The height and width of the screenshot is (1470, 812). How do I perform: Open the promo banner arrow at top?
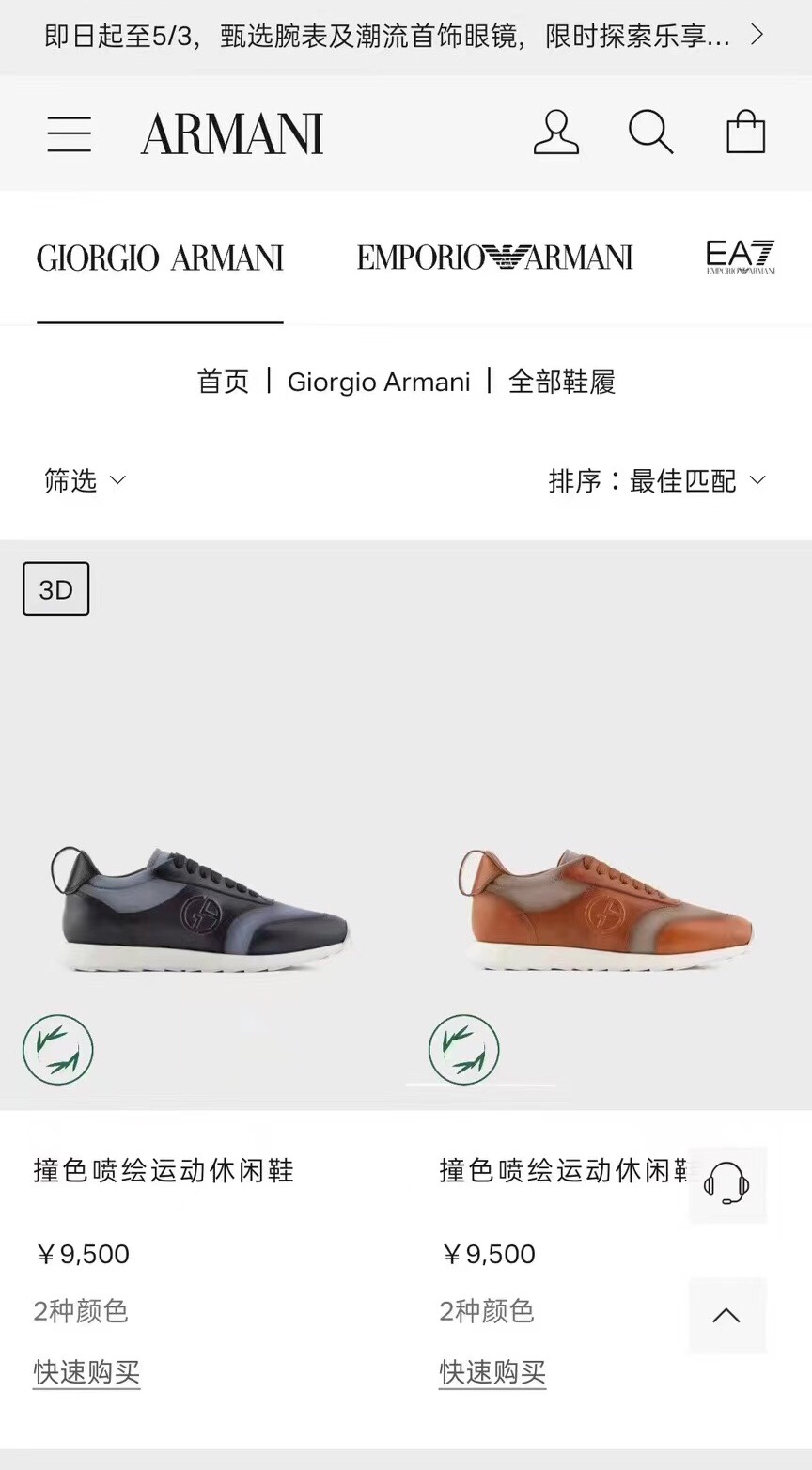point(757,36)
